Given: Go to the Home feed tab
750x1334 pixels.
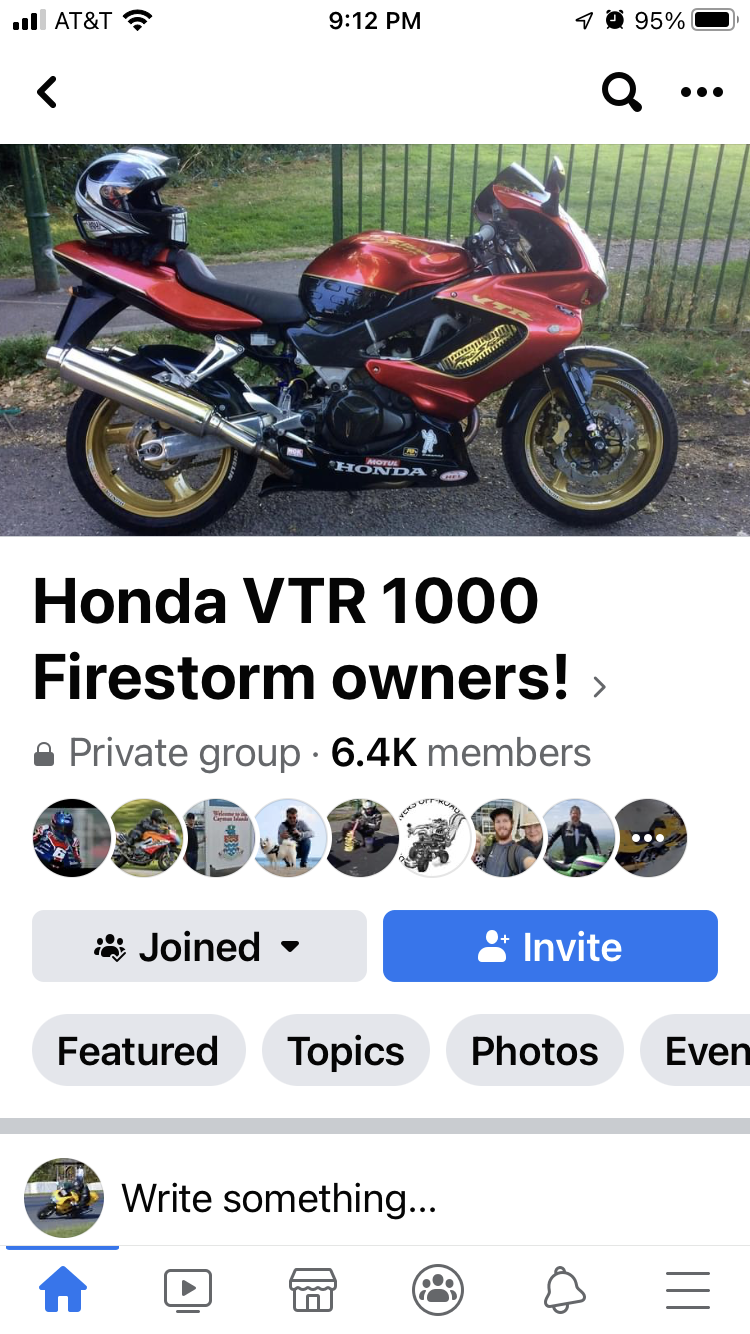Looking at the screenshot, I should [62, 1290].
